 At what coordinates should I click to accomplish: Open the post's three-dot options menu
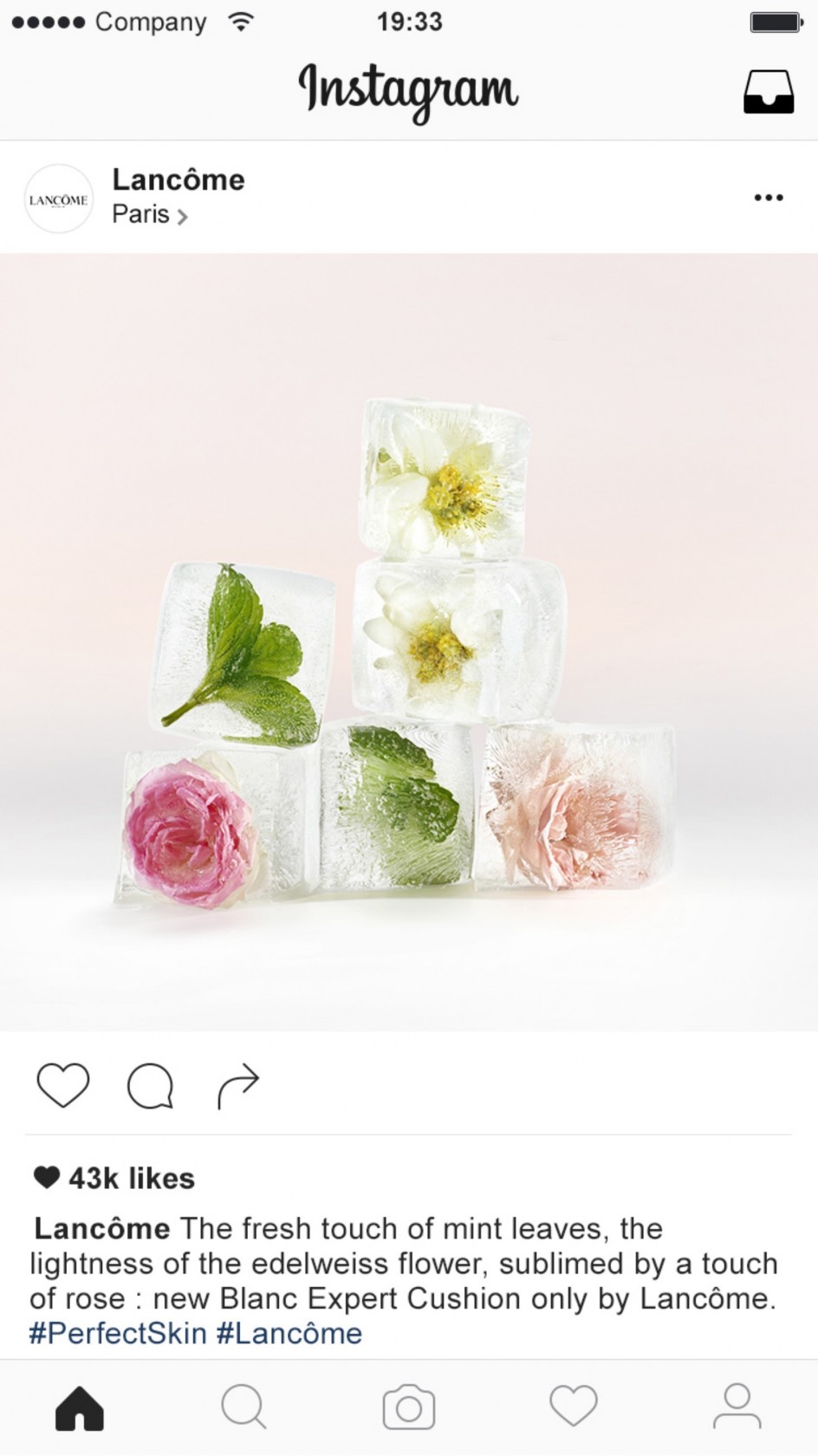(x=768, y=198)
